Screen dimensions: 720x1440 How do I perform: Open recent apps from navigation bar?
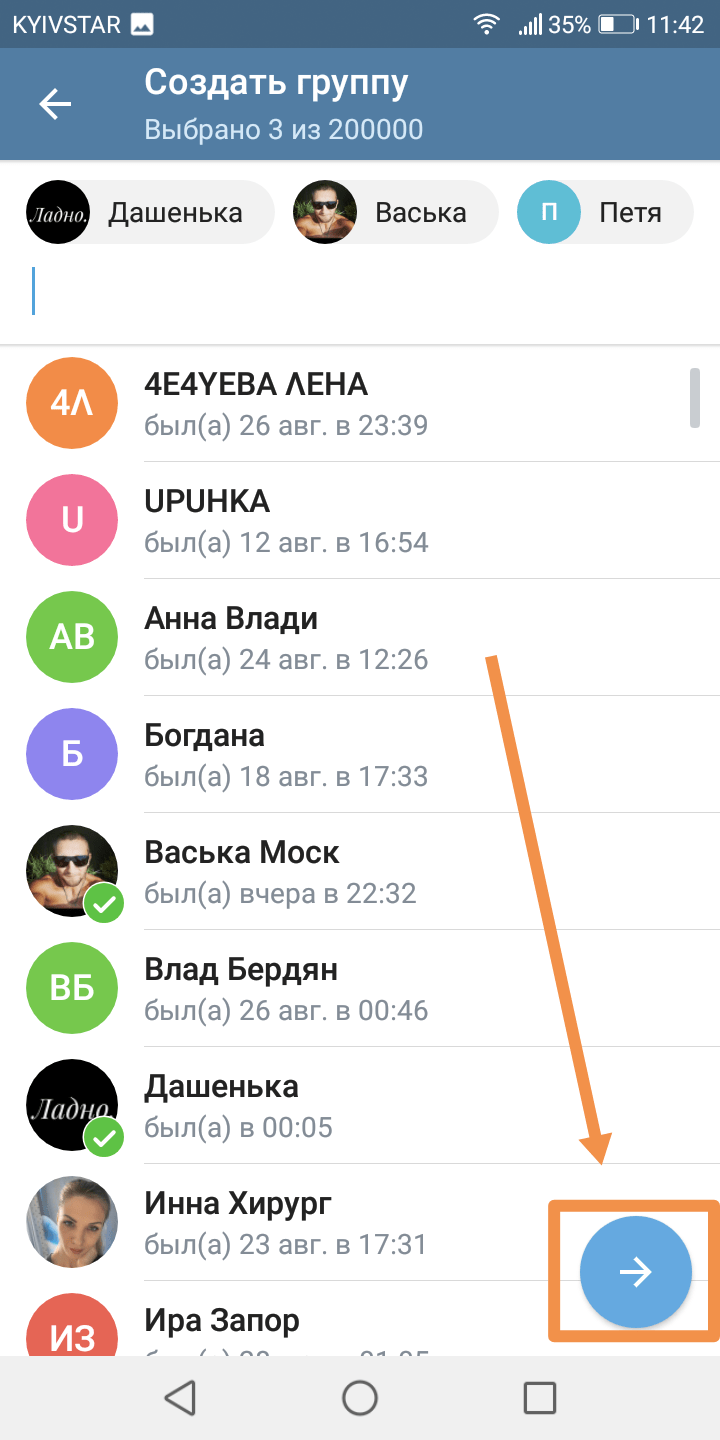click(539, 1397)
